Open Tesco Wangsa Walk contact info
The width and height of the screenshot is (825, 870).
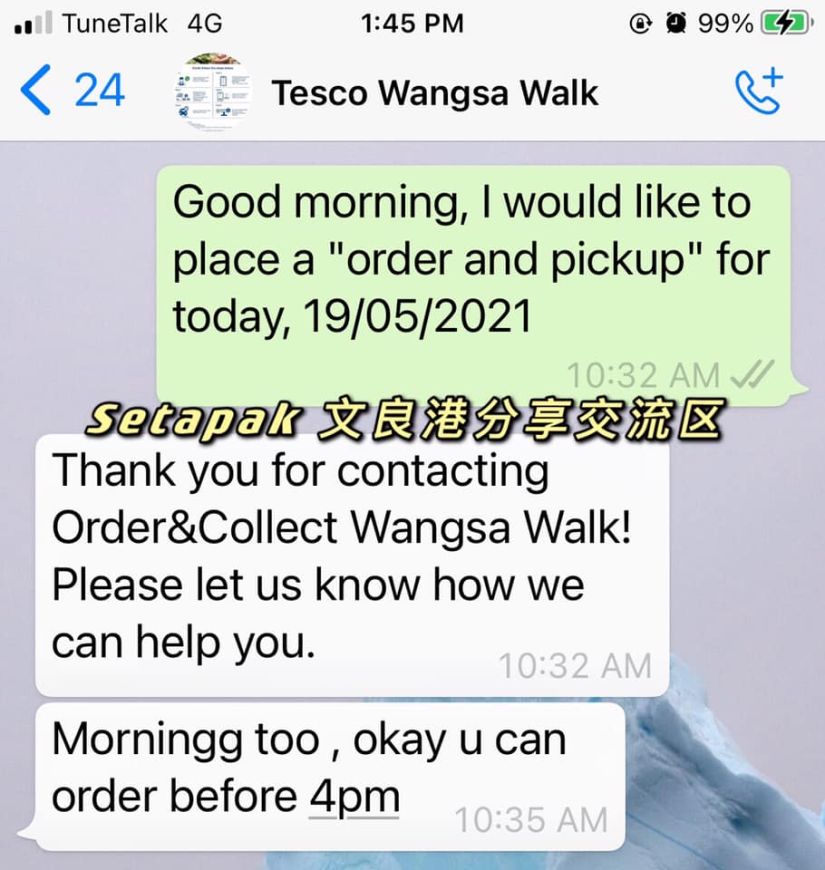coord(435,93)
